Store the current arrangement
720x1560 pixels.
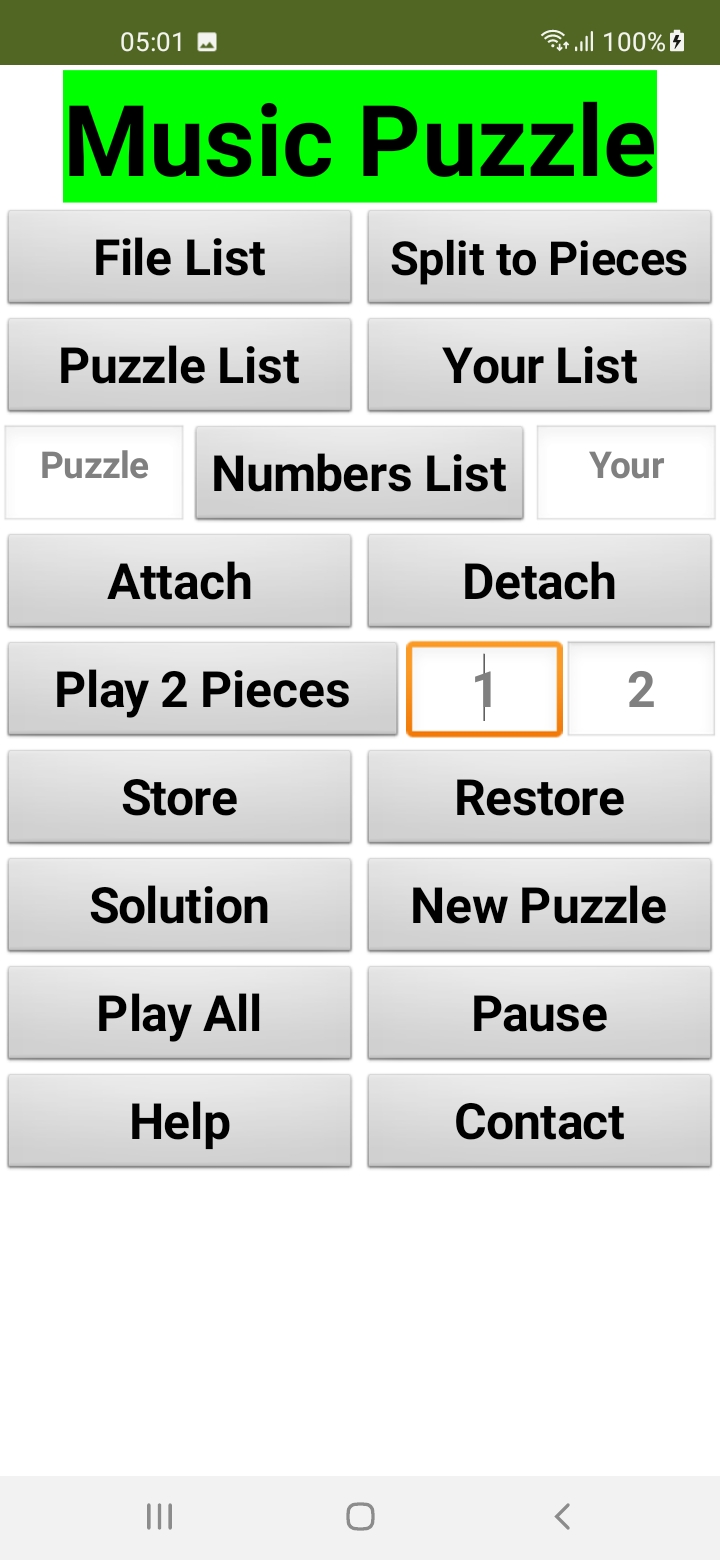coord(180,797)
